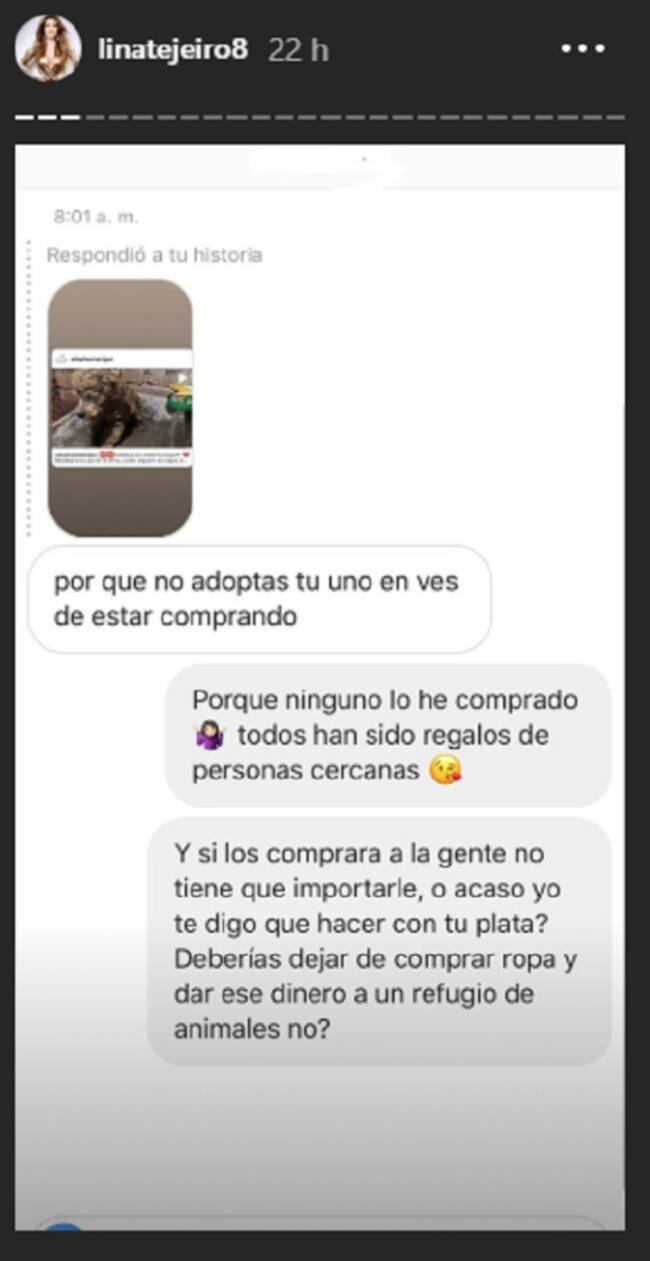Open linatejeiro8's profile picture
The width and height of the screenshot is (650, 1261).
tap(48, 48)
